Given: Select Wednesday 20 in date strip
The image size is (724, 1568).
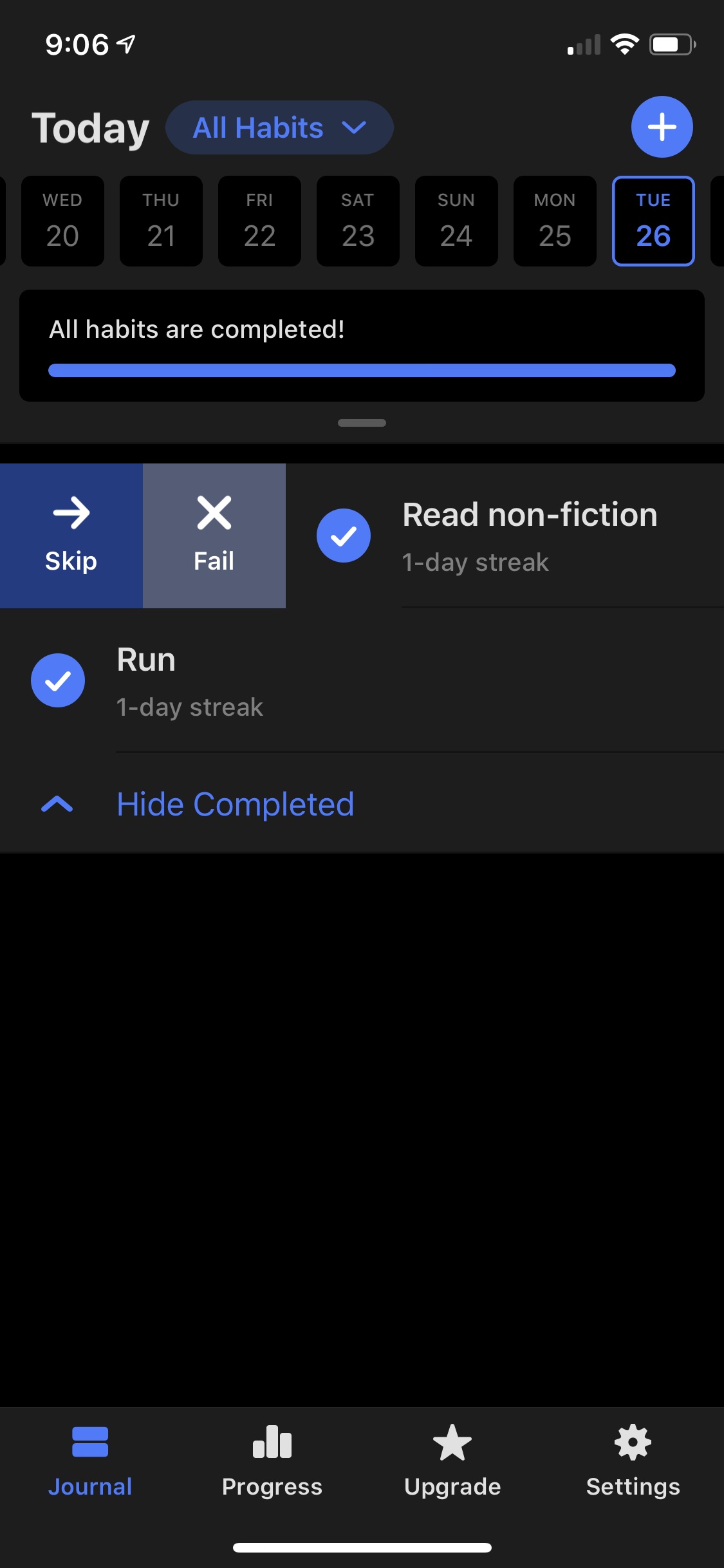Looking at the screenshot, I should (x=62, y=221).
